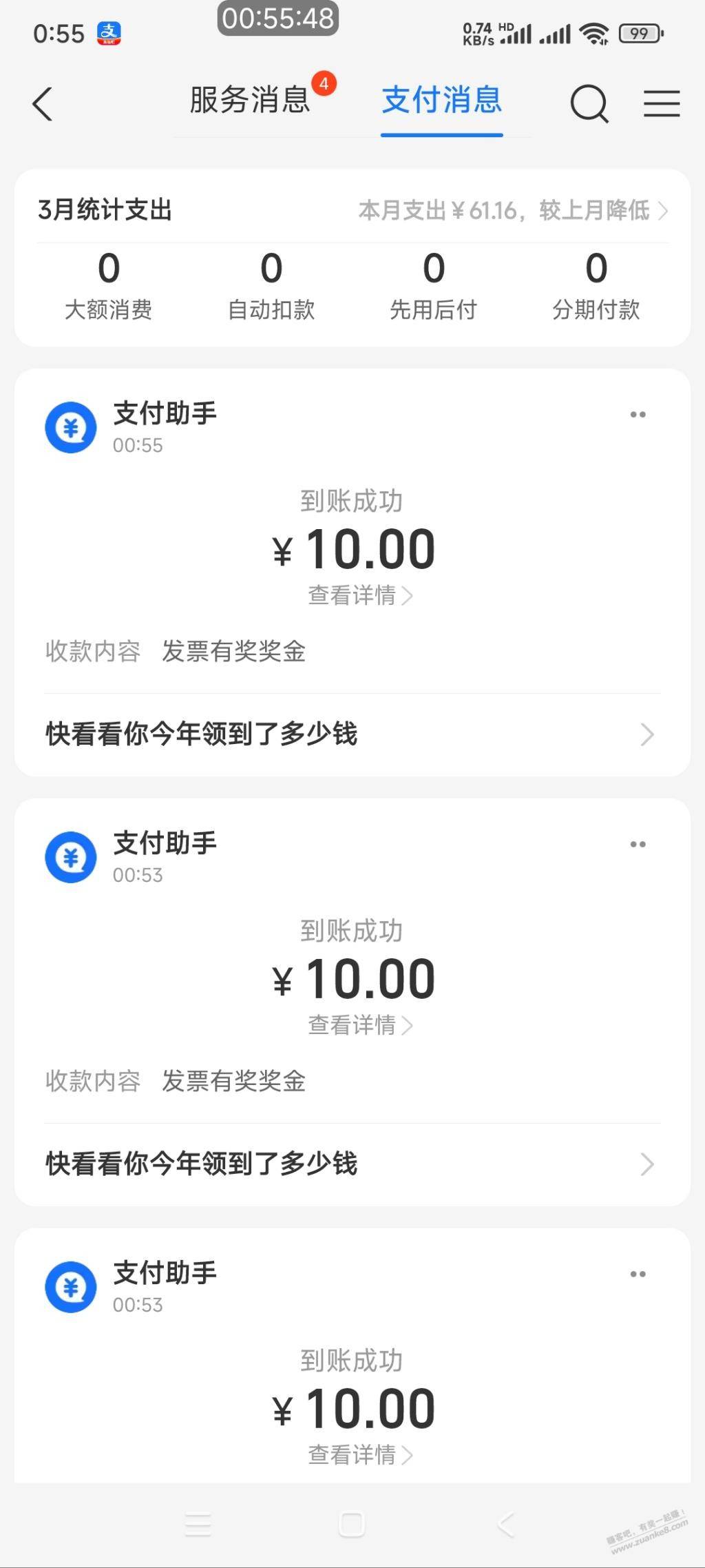Show recent apps from the navigation bar

pyautogui.click(x=198, y=1525)
